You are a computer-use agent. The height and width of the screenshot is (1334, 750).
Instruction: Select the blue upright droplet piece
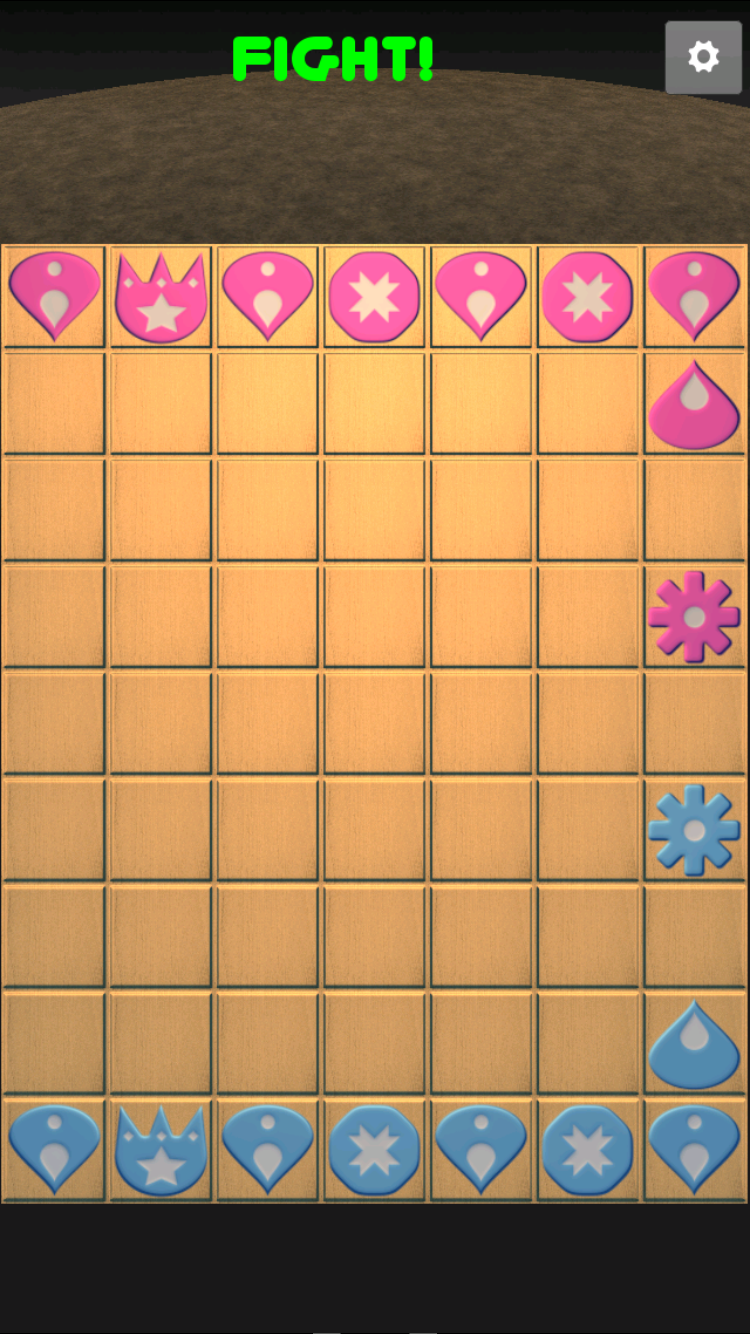694,1045
